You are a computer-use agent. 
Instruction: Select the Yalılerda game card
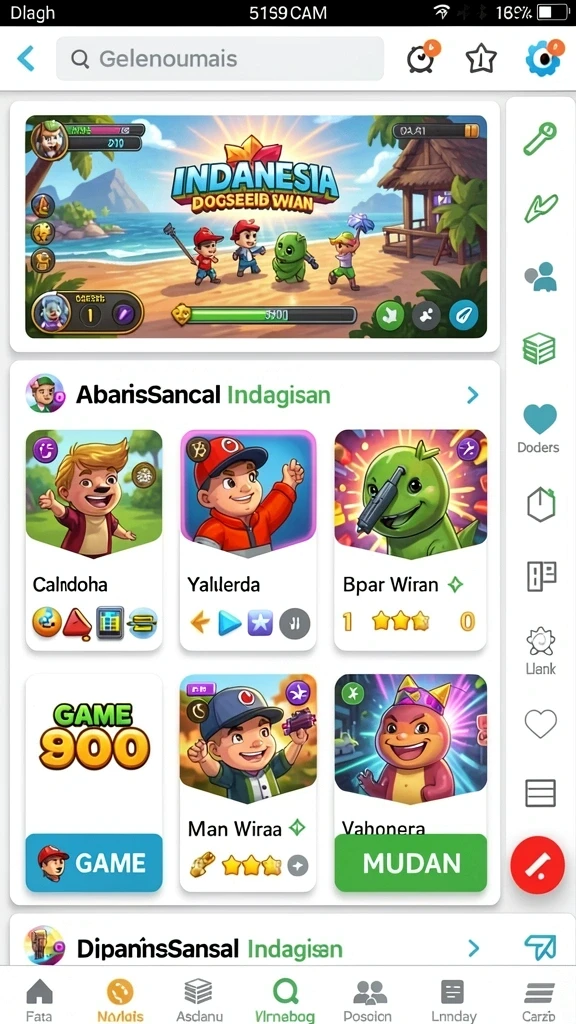248,540
